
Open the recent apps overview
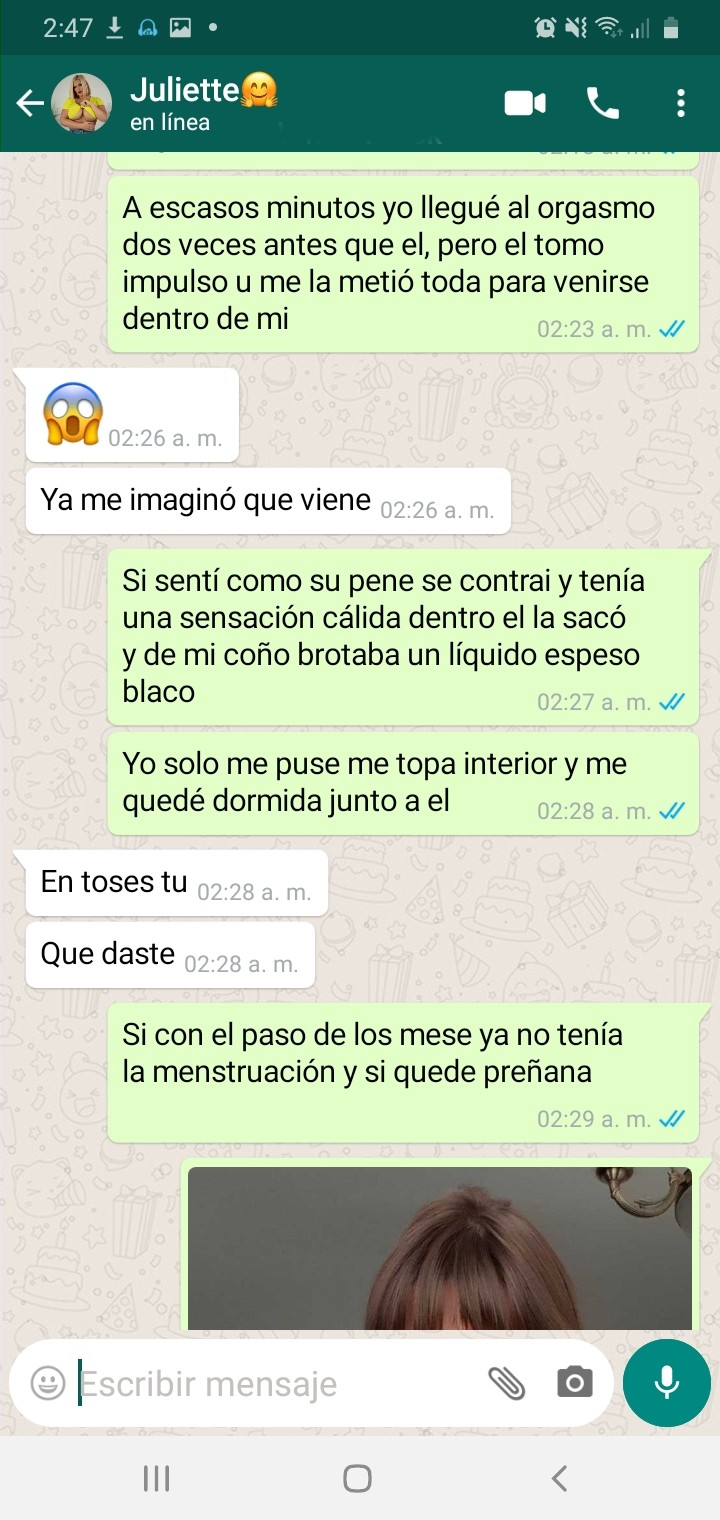156,1478
